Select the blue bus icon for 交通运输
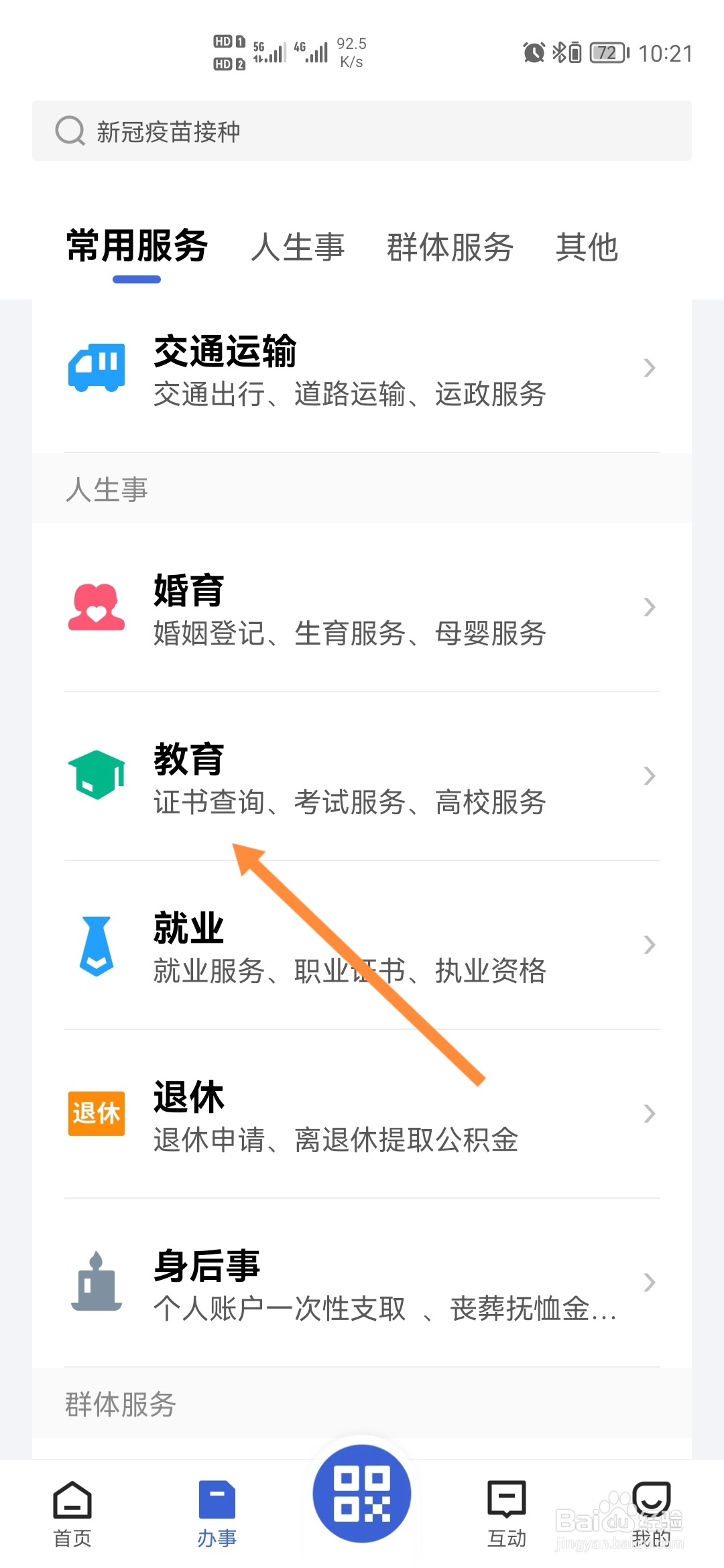The image size is (724, 1568). click(97, 365)
